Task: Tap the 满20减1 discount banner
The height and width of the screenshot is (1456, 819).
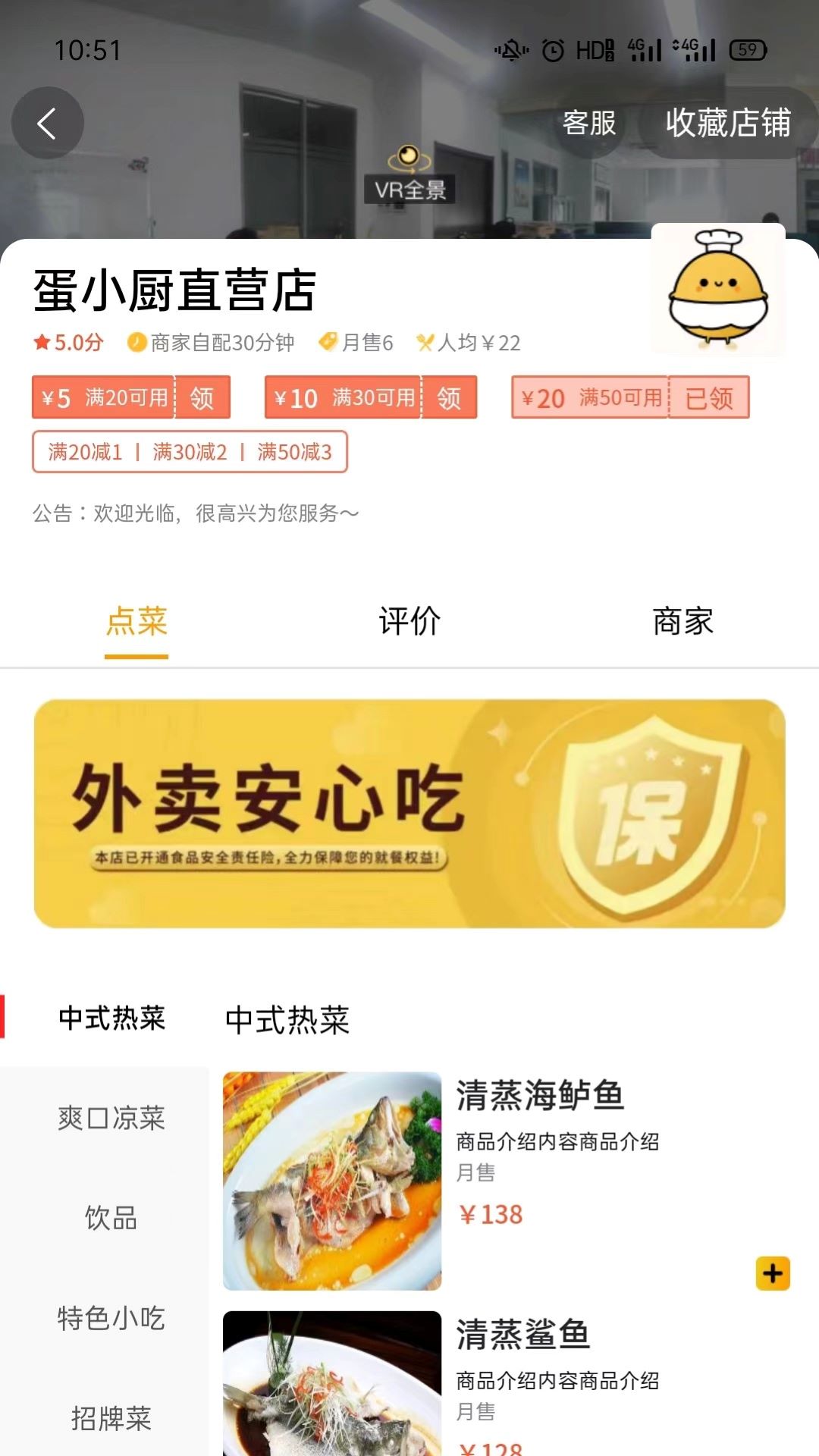Action: 83,451
